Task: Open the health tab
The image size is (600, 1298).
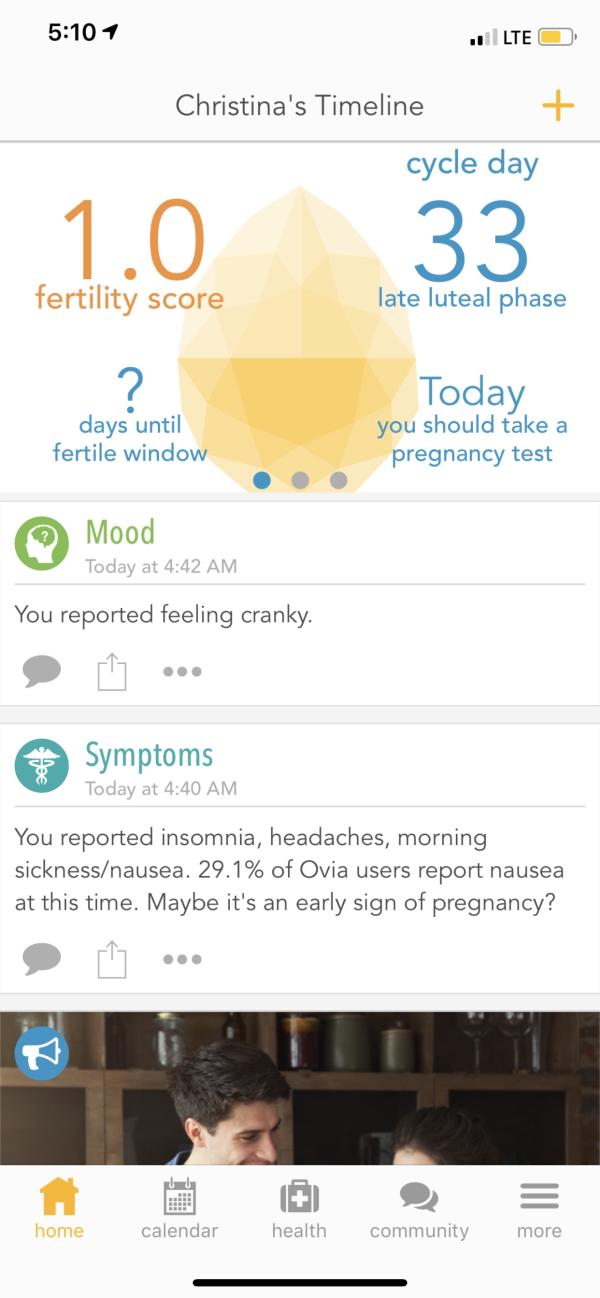Action: (299, 1209)
